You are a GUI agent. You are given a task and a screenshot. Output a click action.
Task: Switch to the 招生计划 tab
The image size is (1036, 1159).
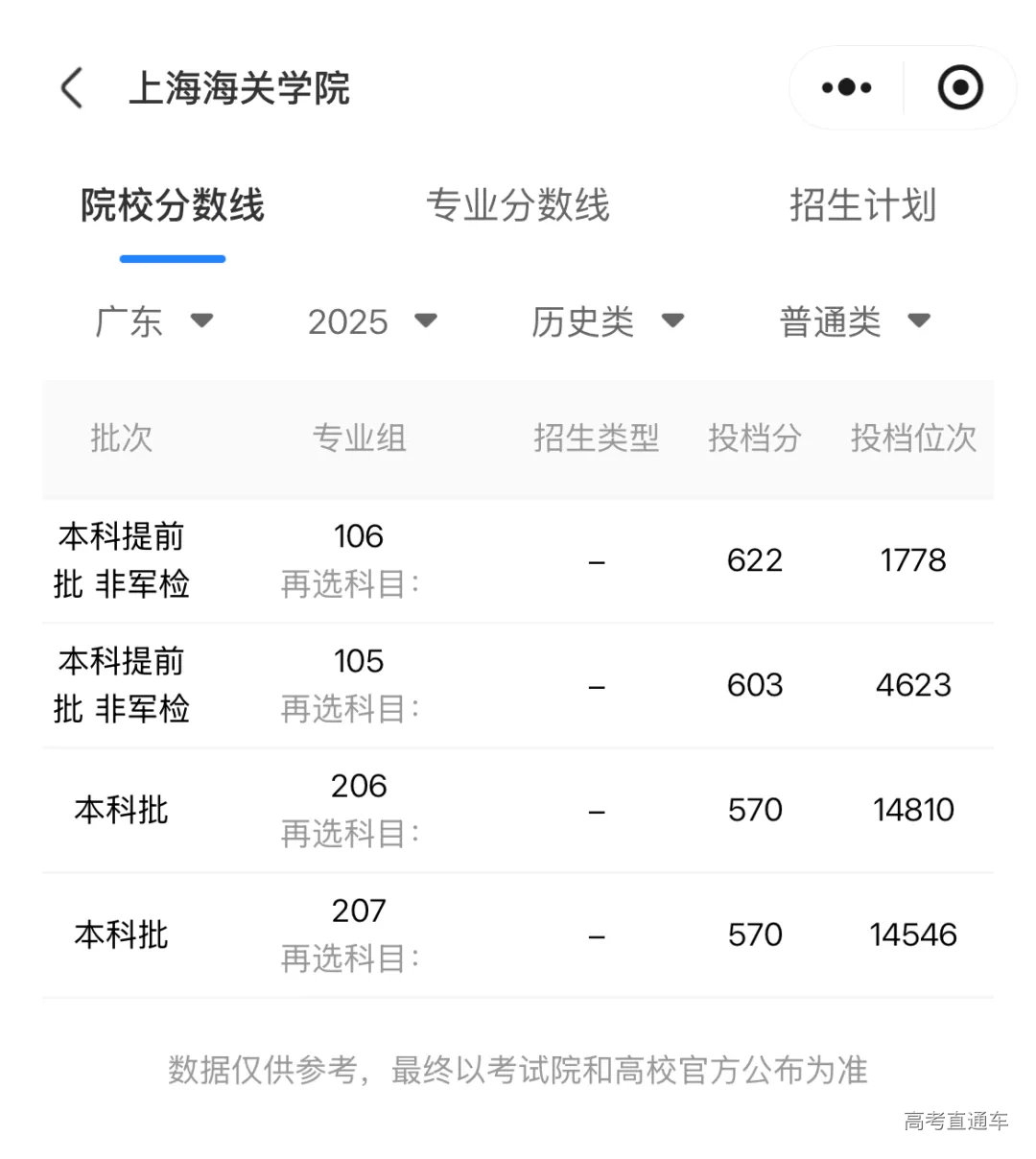click(x=862, y=205)
